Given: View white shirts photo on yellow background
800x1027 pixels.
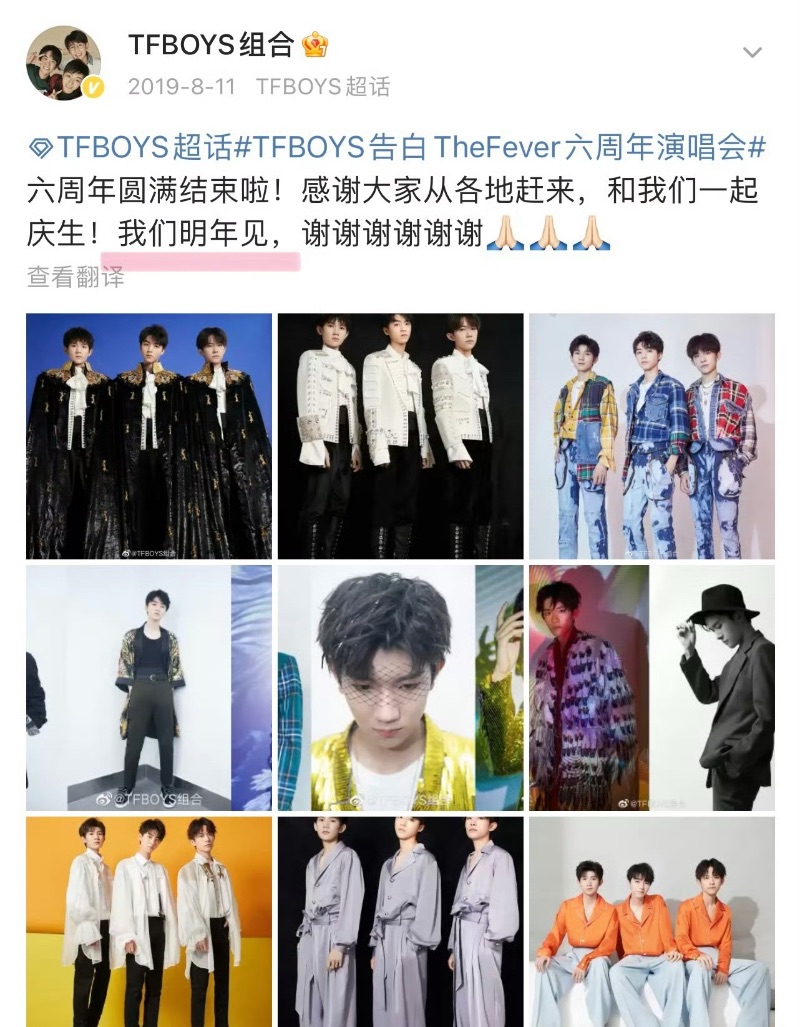Looking at the screenshot, I should (x=149, y=921).
